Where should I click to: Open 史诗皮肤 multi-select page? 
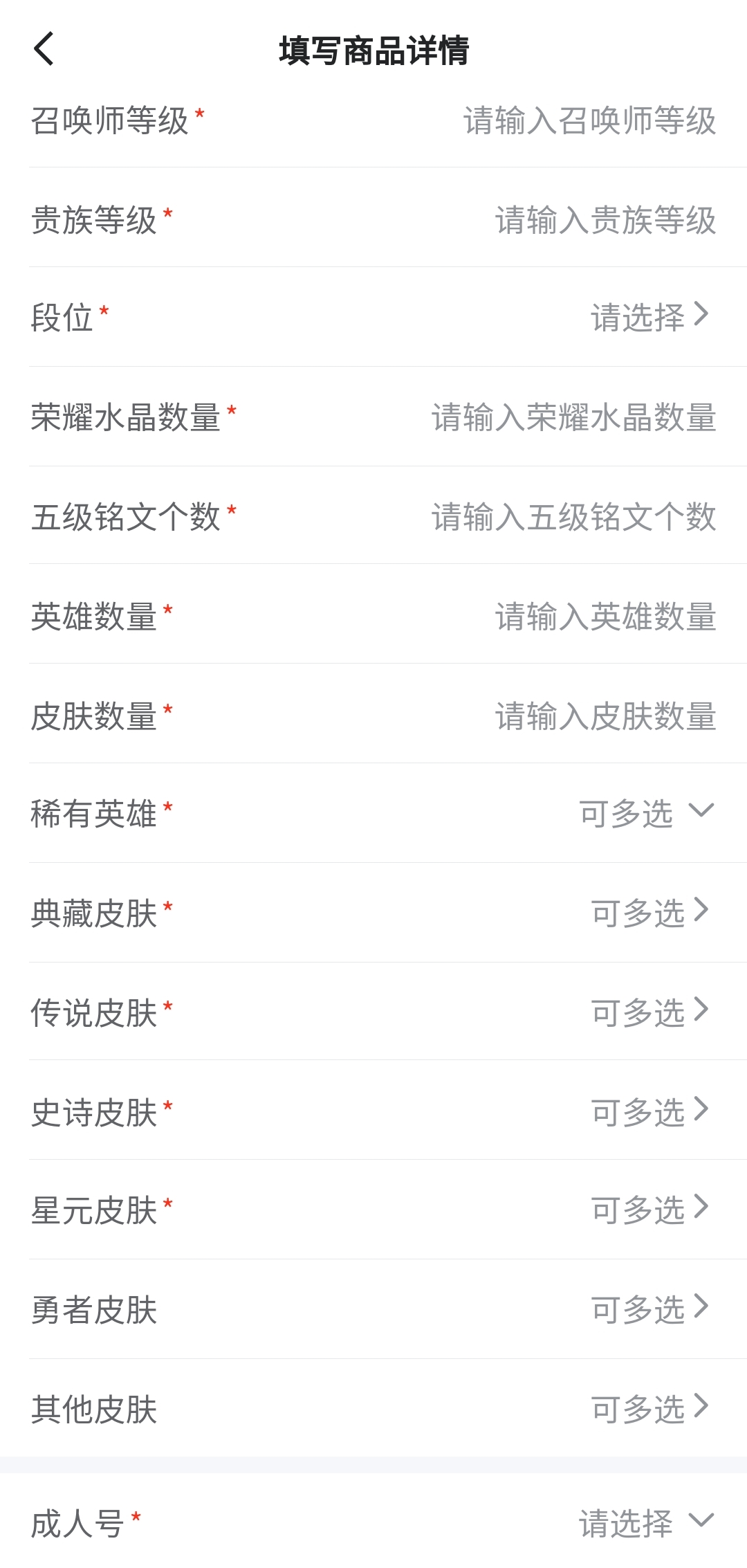[649, 1112]
